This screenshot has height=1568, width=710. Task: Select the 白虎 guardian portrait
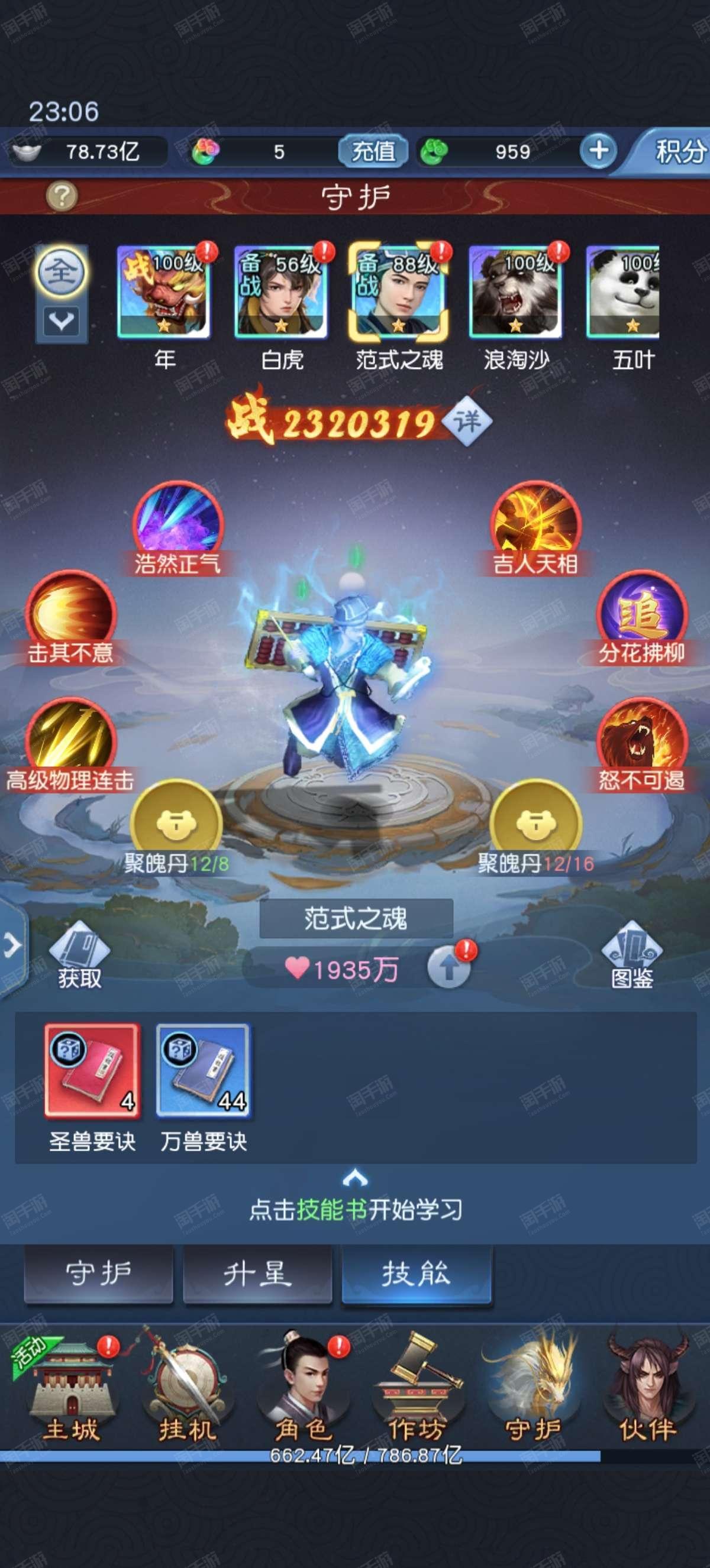click(x=280, y=291)
